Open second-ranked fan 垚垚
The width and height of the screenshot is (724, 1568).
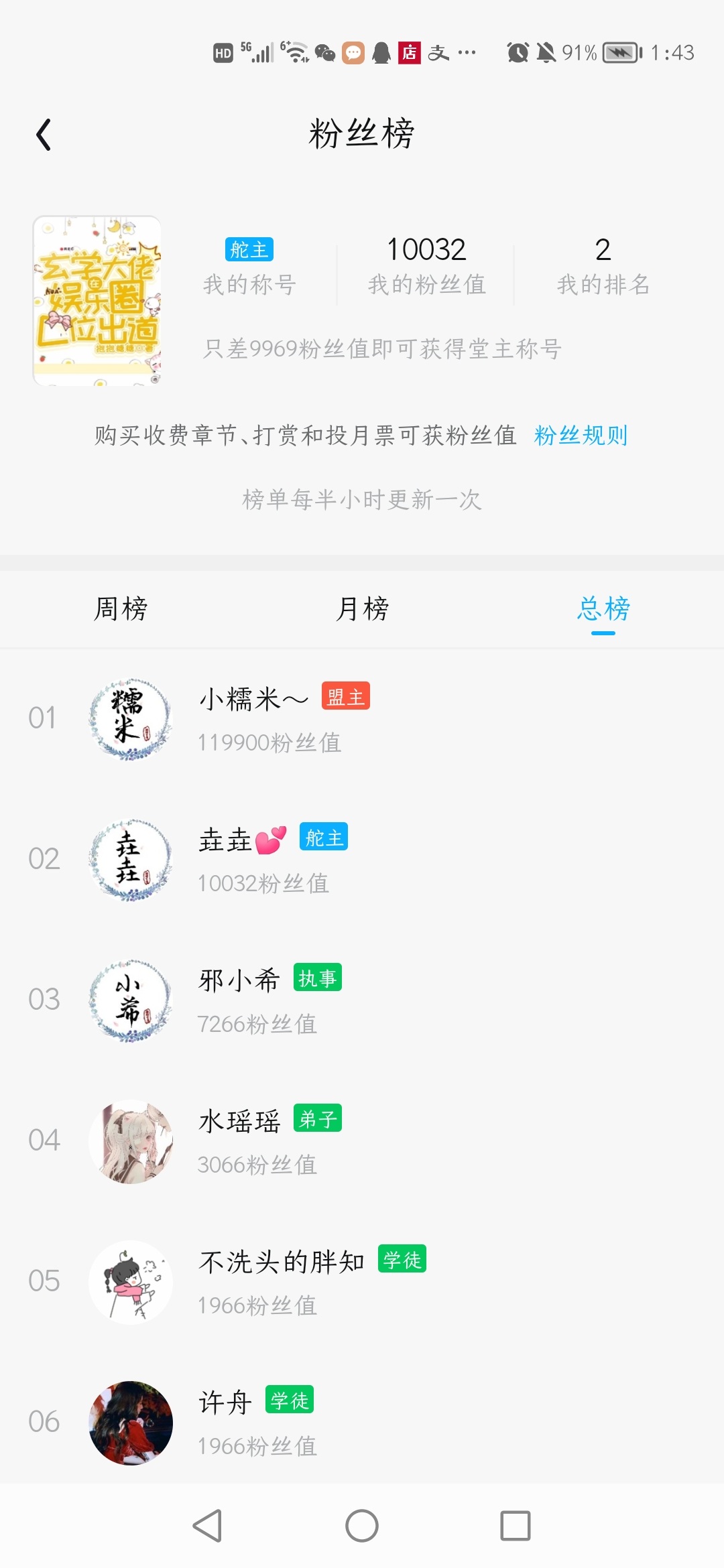(362, 860)
